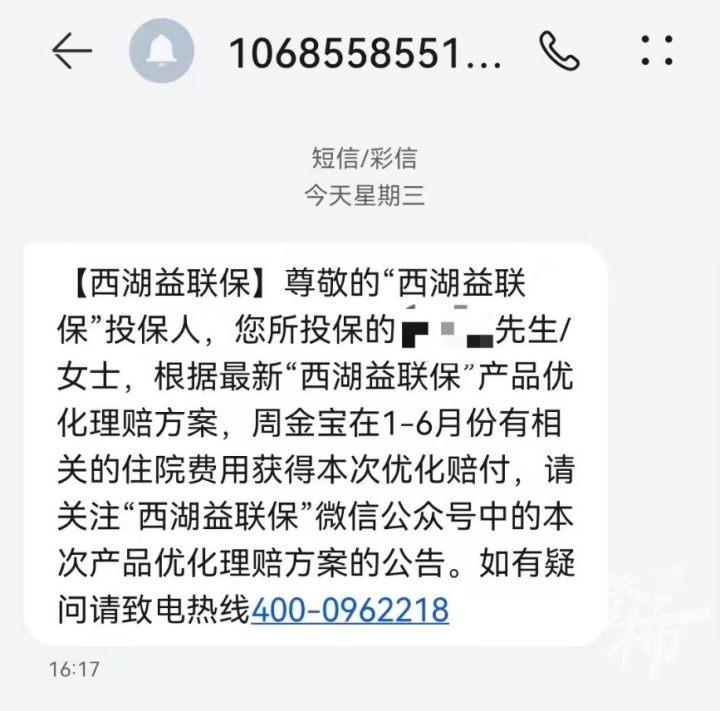Tap the hotline link 400-0962218
This screenshot has height=711, width=720.
[x=349, y=609]
